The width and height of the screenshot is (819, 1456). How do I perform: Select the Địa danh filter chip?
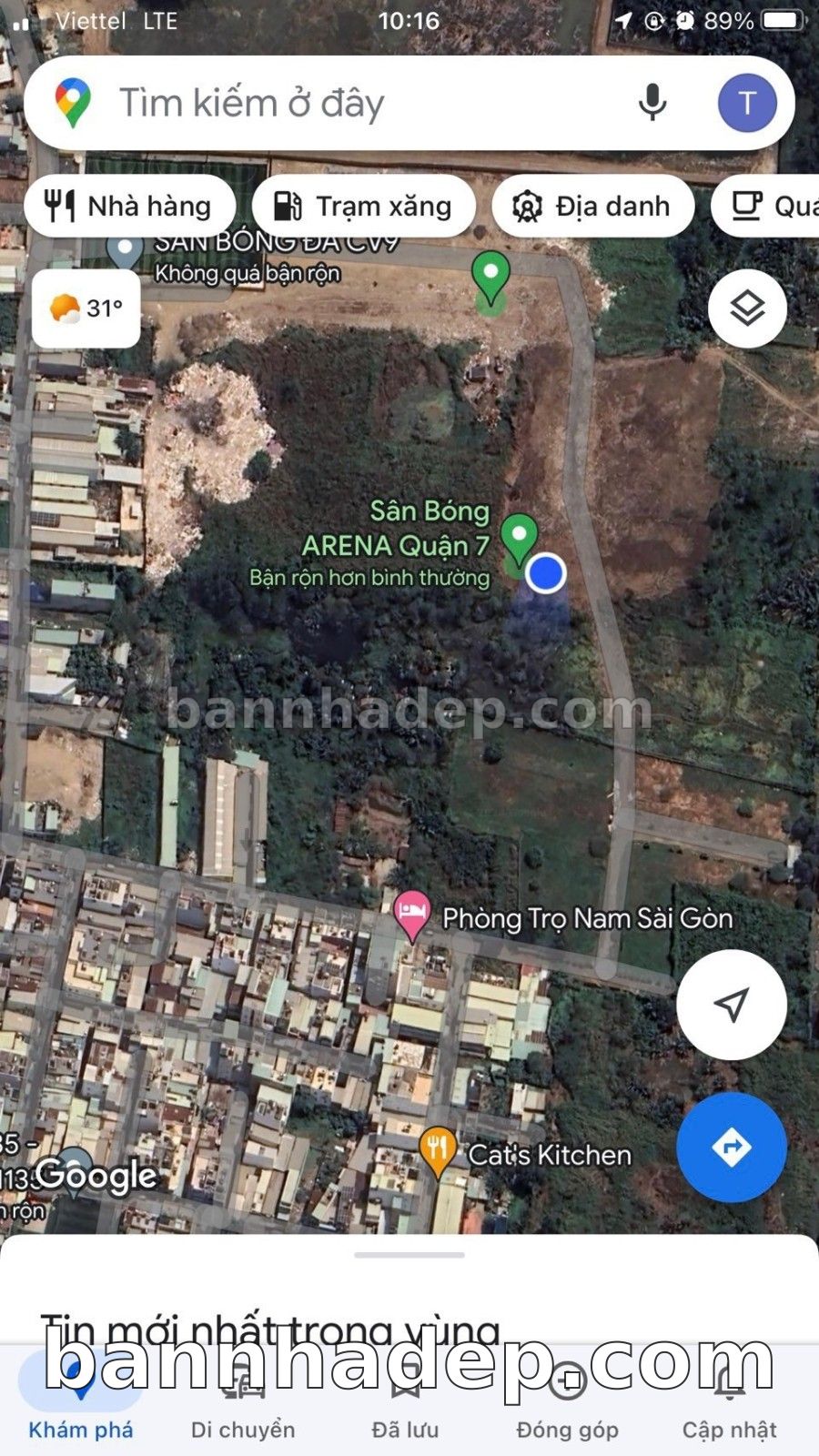click(593, 207)
